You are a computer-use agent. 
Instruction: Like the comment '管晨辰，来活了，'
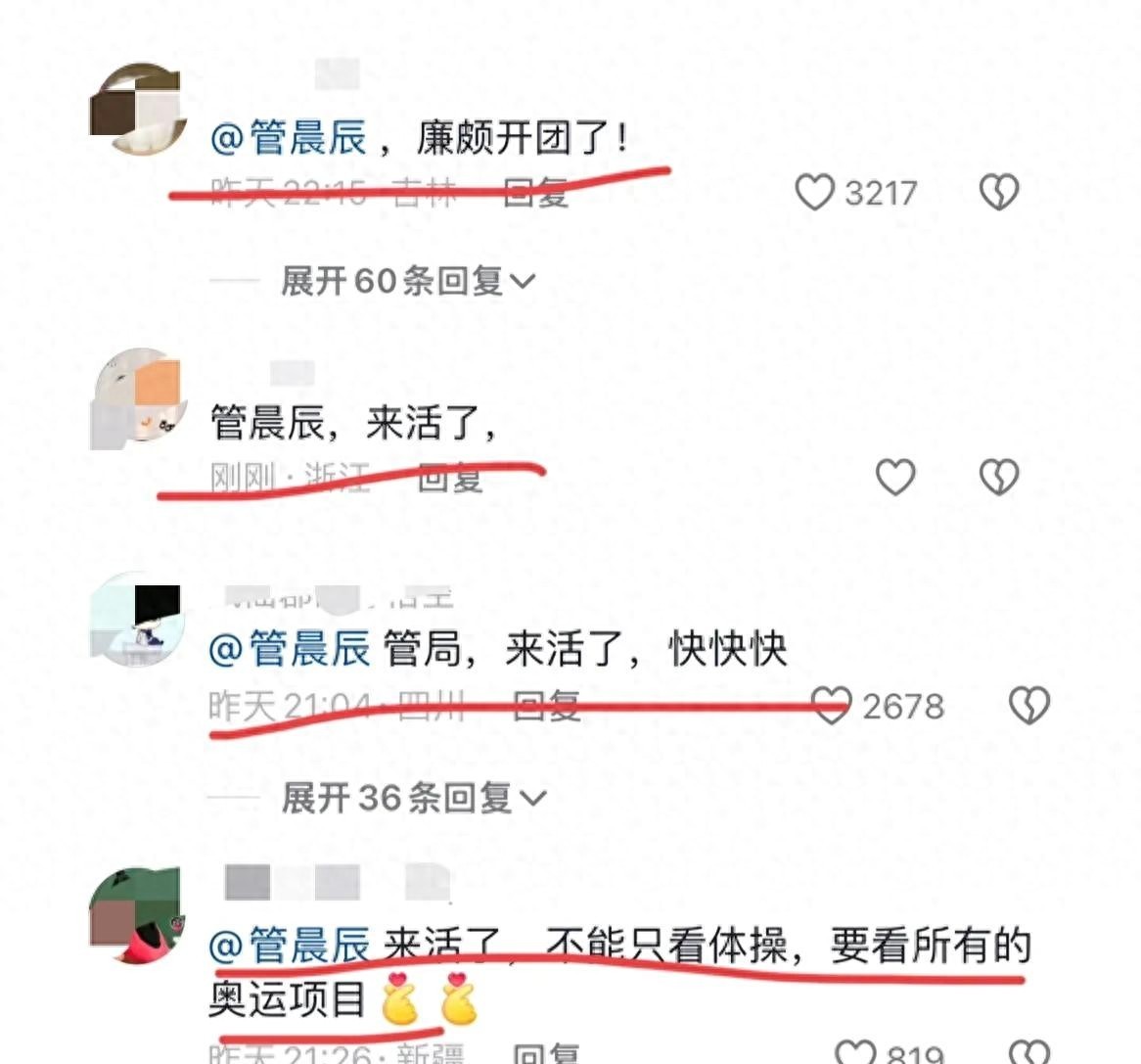coord(894,477)
